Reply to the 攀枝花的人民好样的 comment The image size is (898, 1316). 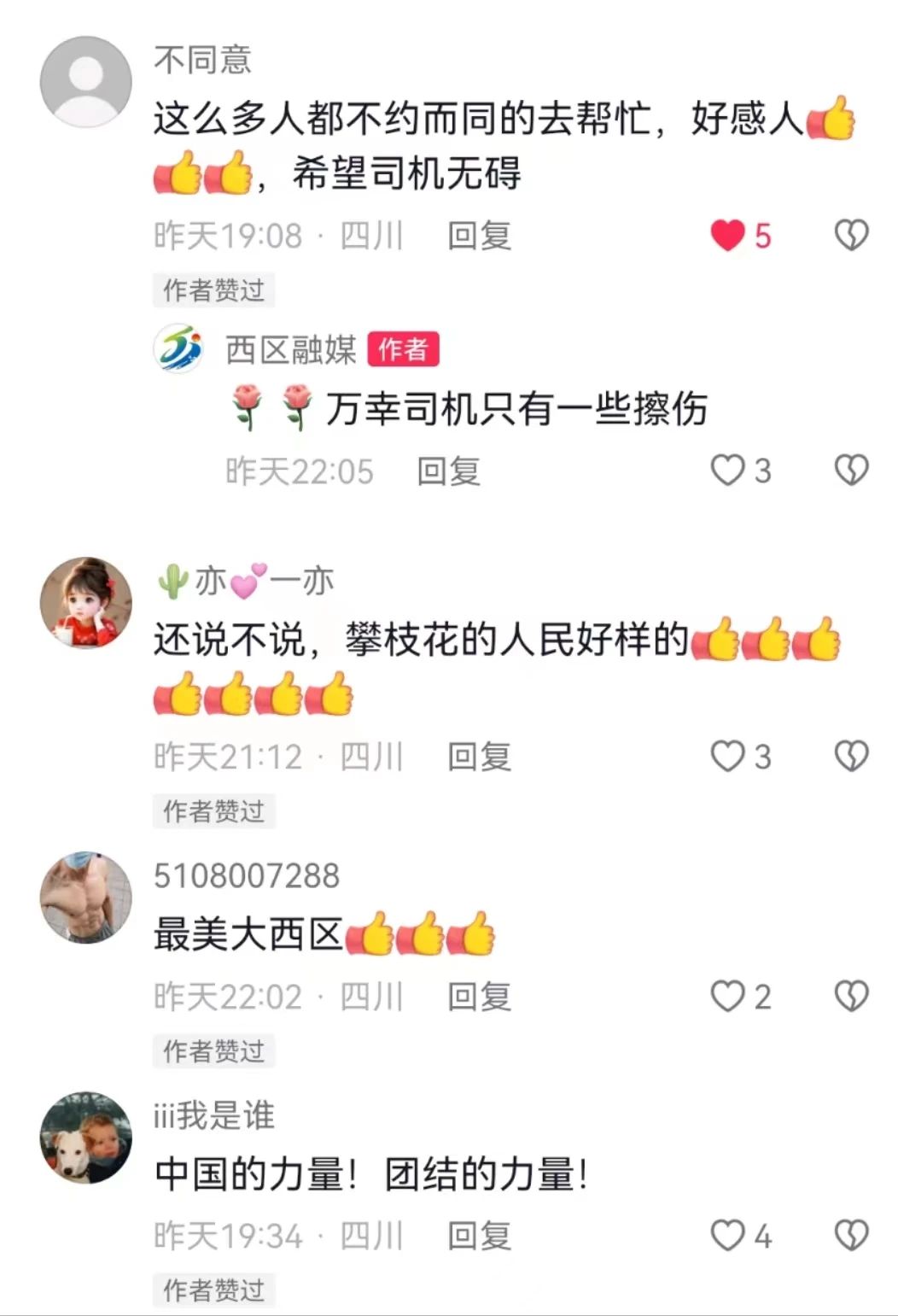479,757
